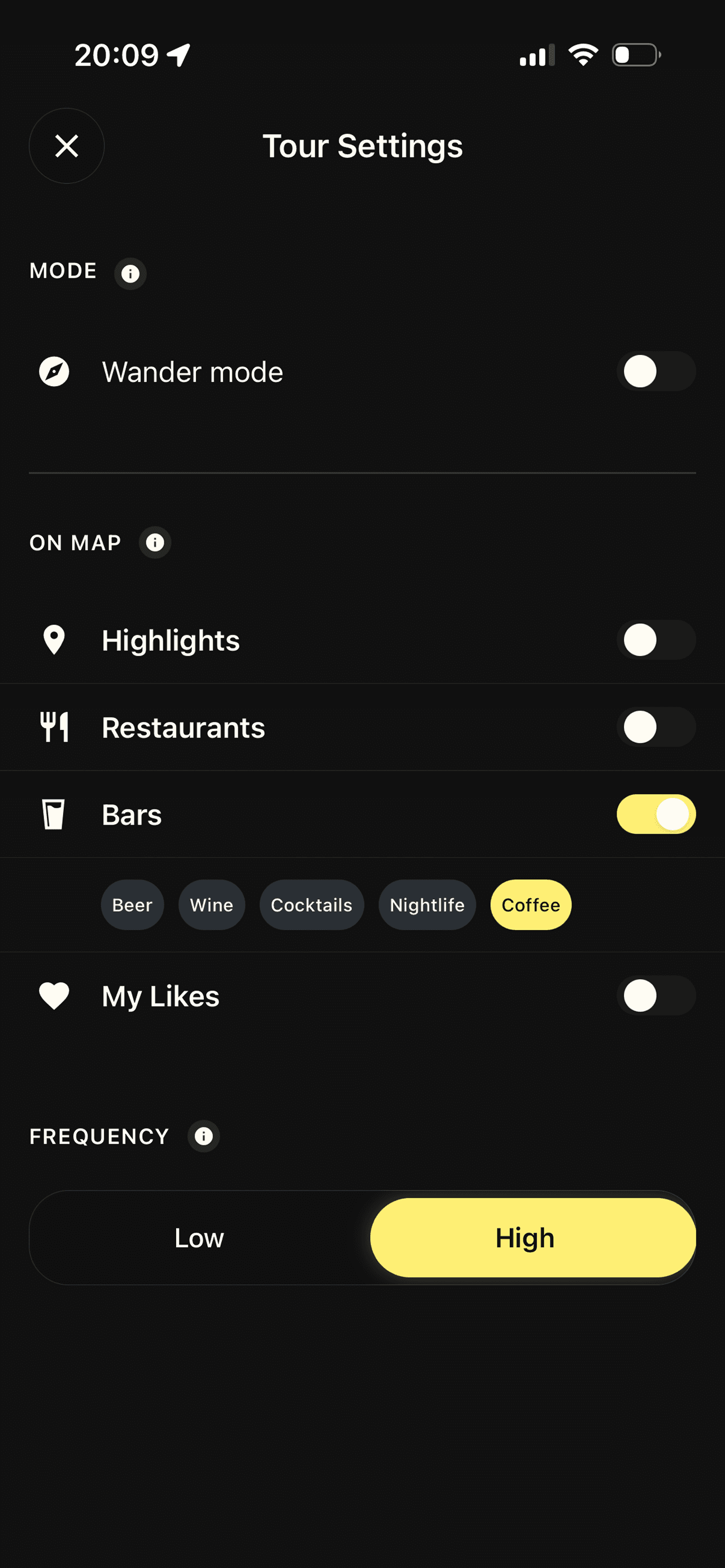Click the beer glass icon next to Bars

54,814
